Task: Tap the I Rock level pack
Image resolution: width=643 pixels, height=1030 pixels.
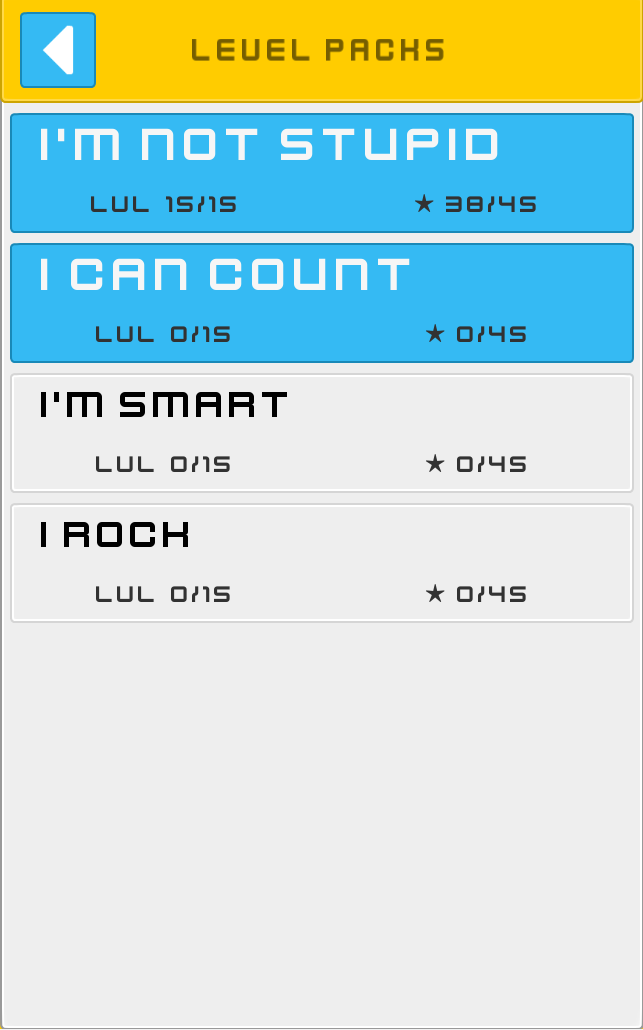Action: click(x=322, y=563)
